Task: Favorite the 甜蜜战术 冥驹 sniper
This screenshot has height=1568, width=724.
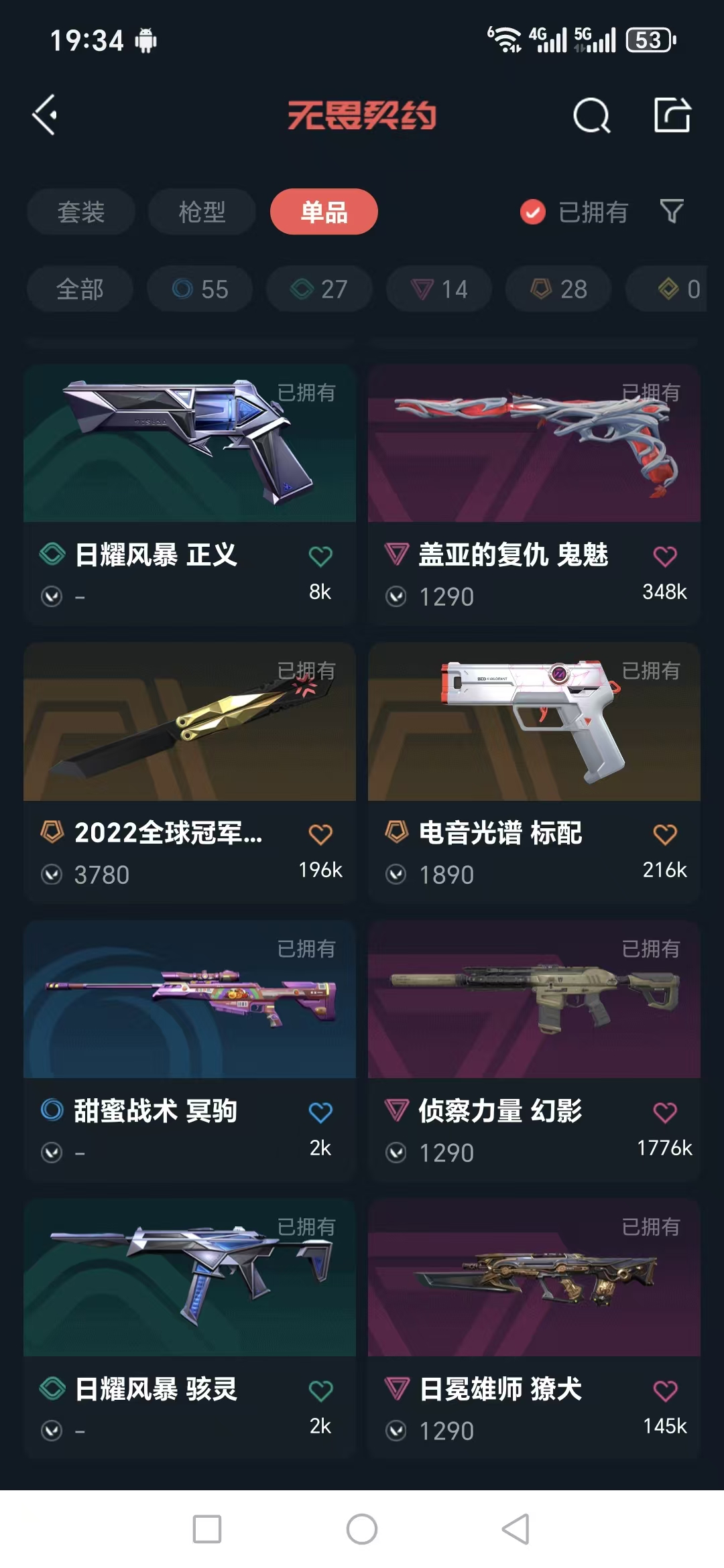Action: (x=320, y=1110)
